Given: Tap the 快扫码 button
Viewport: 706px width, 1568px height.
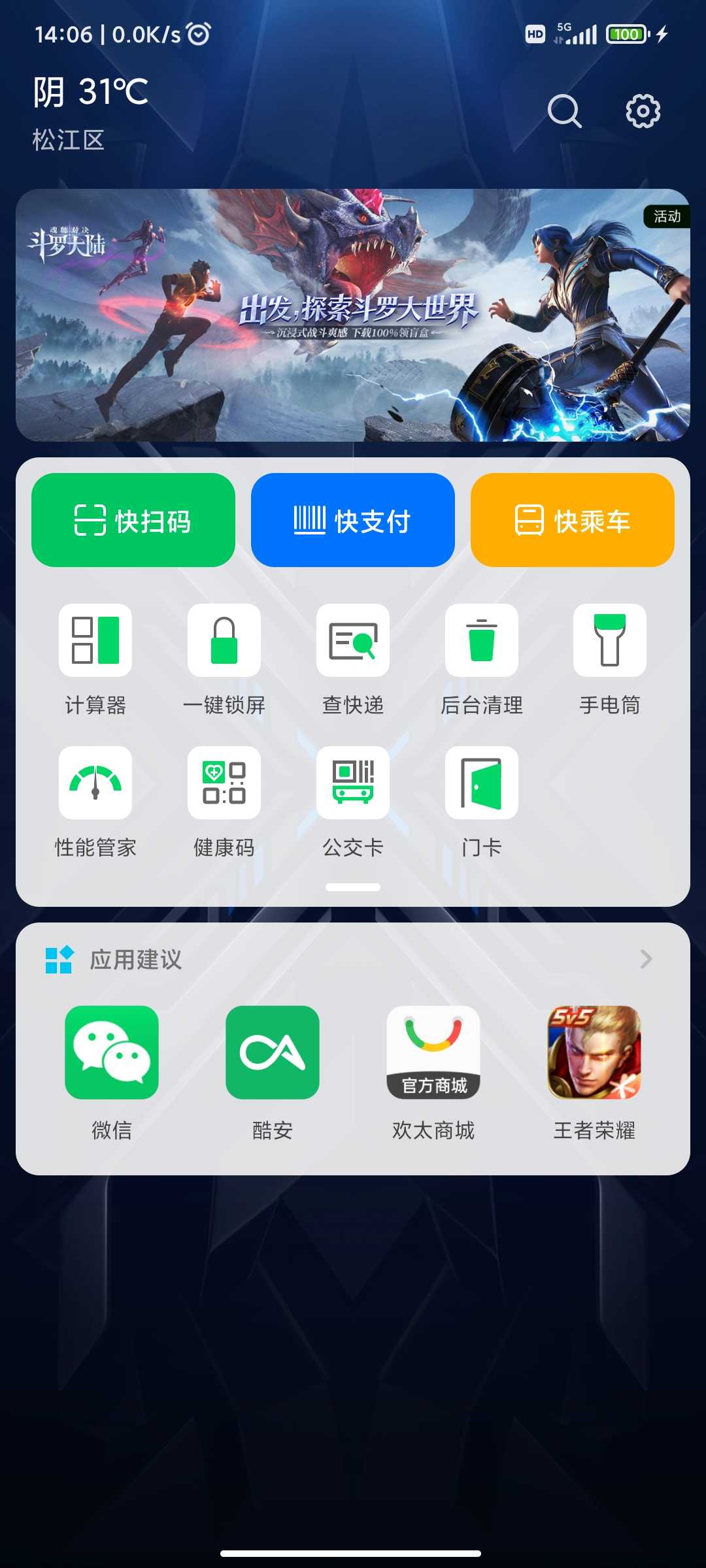Looking at the screenshot, I should coord(133,520).
